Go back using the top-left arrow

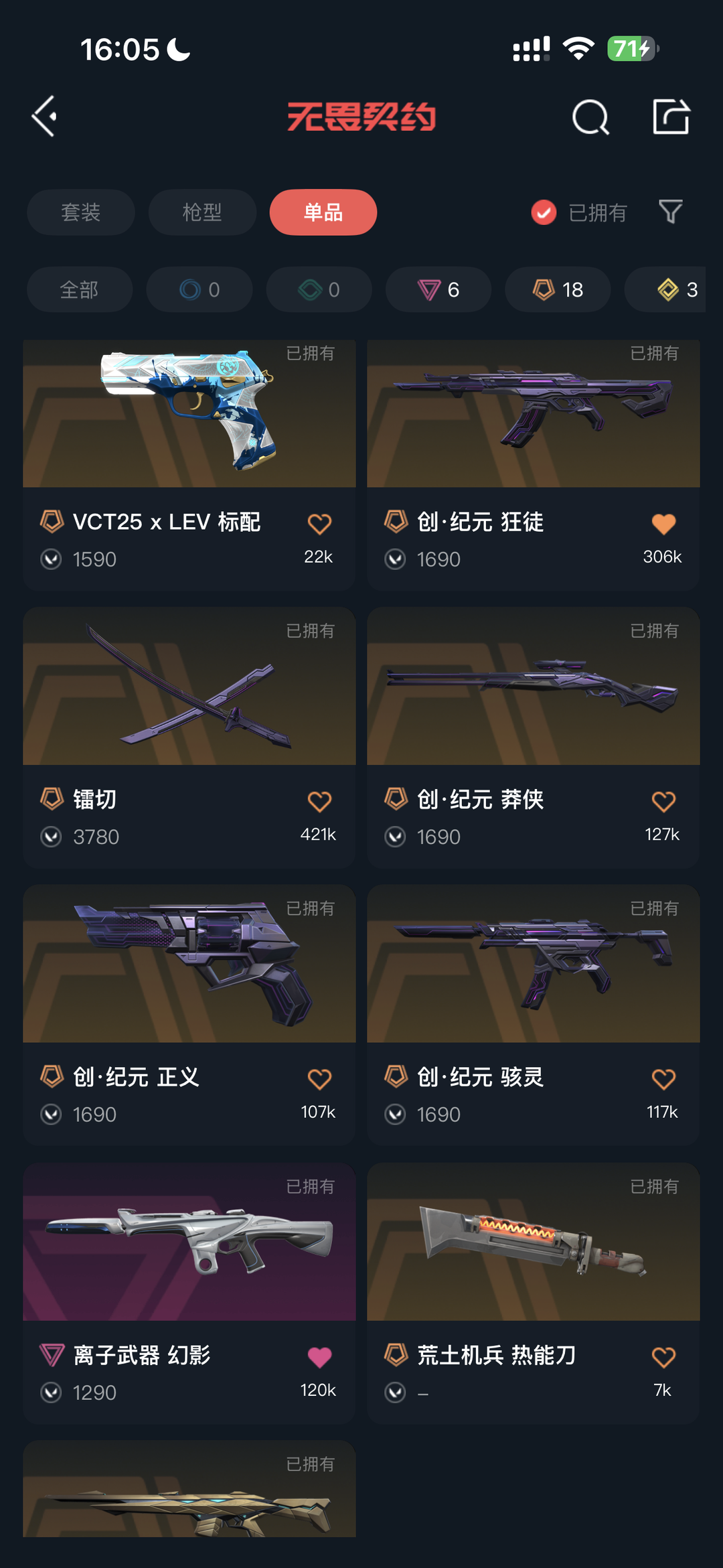click(44, 117)
